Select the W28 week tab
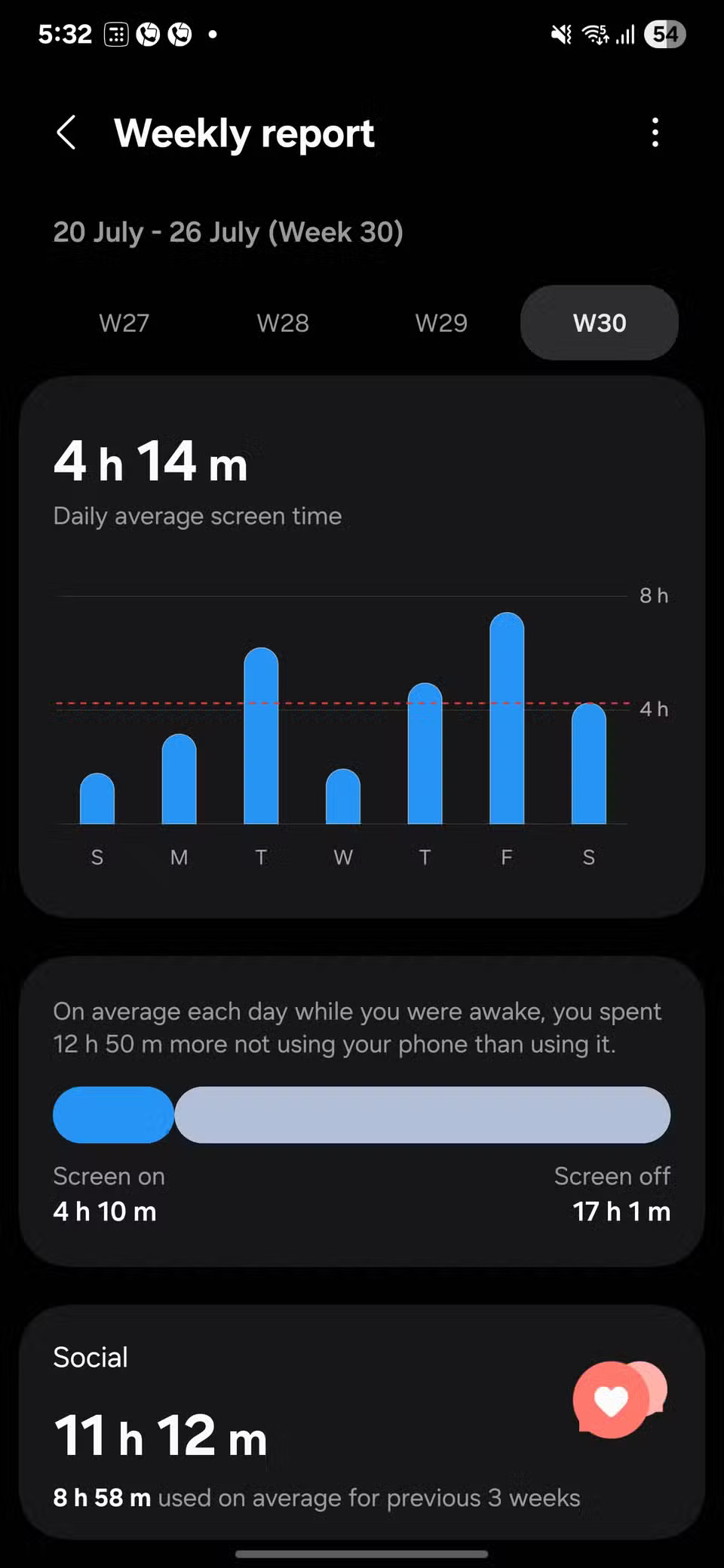724x1568 pixels. pyautogui.click(x=282, y=323)
